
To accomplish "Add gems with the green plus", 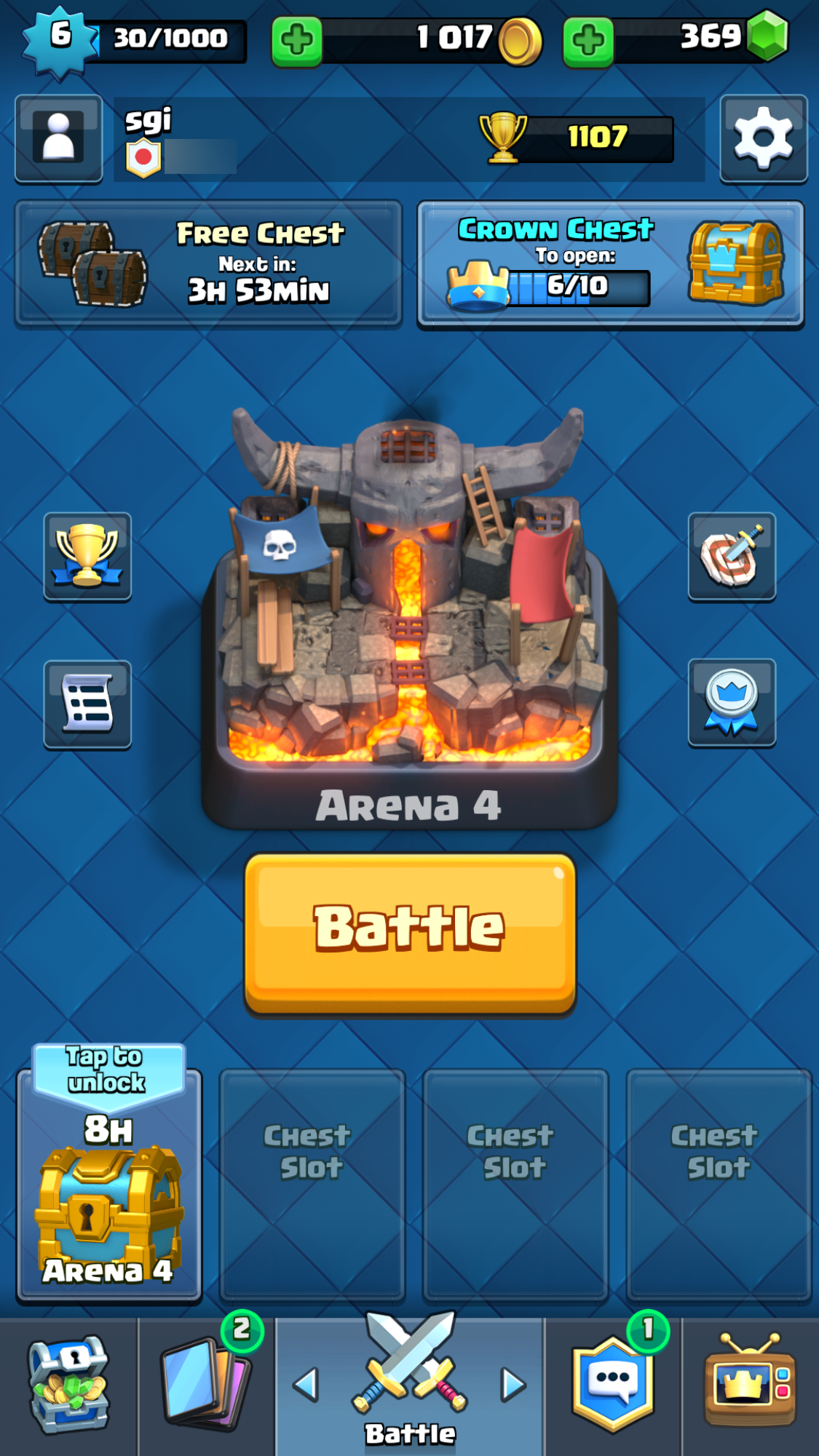I will coord(588,41).
